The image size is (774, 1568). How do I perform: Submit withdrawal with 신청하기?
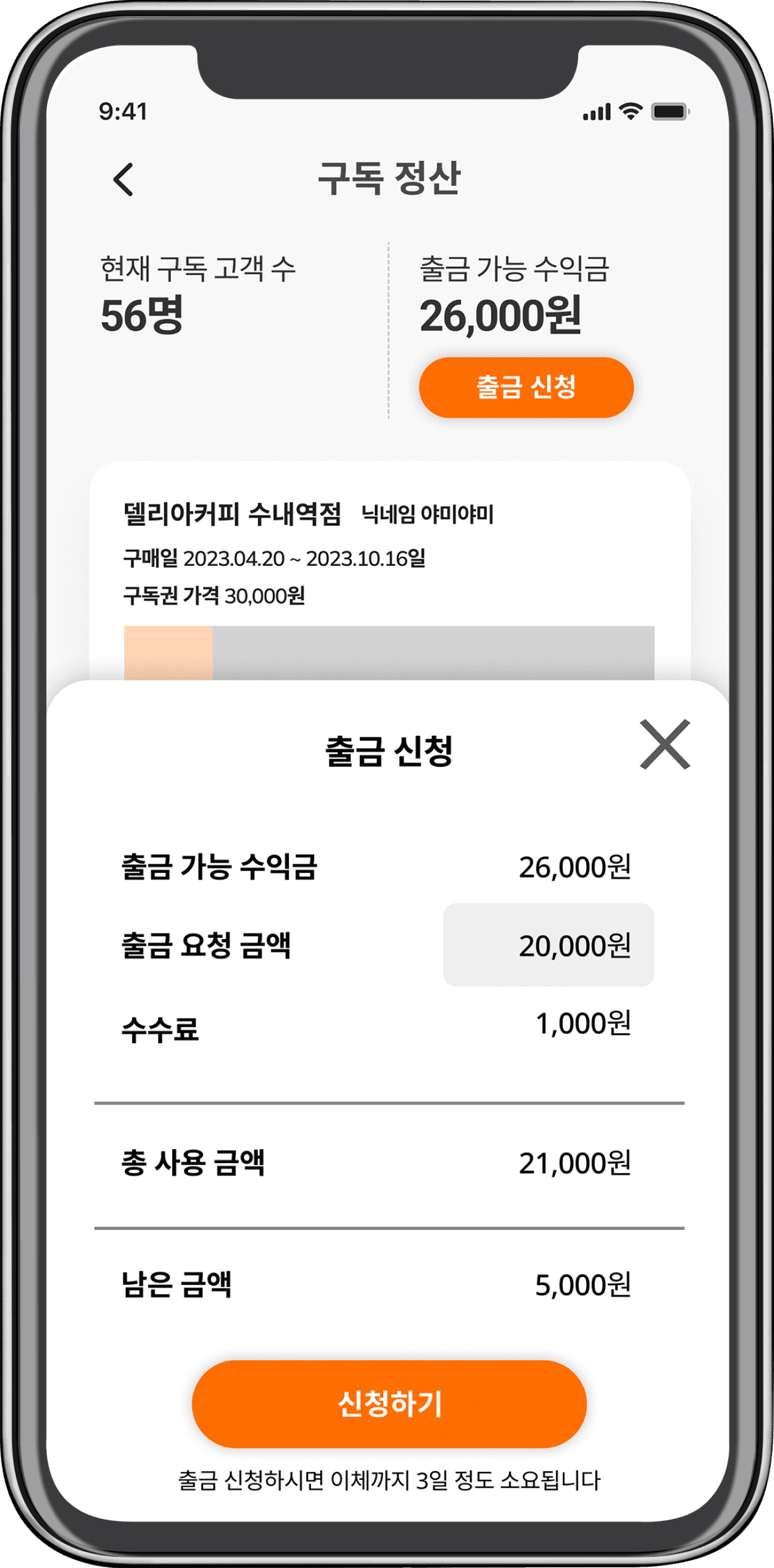tap(389, 1403)
